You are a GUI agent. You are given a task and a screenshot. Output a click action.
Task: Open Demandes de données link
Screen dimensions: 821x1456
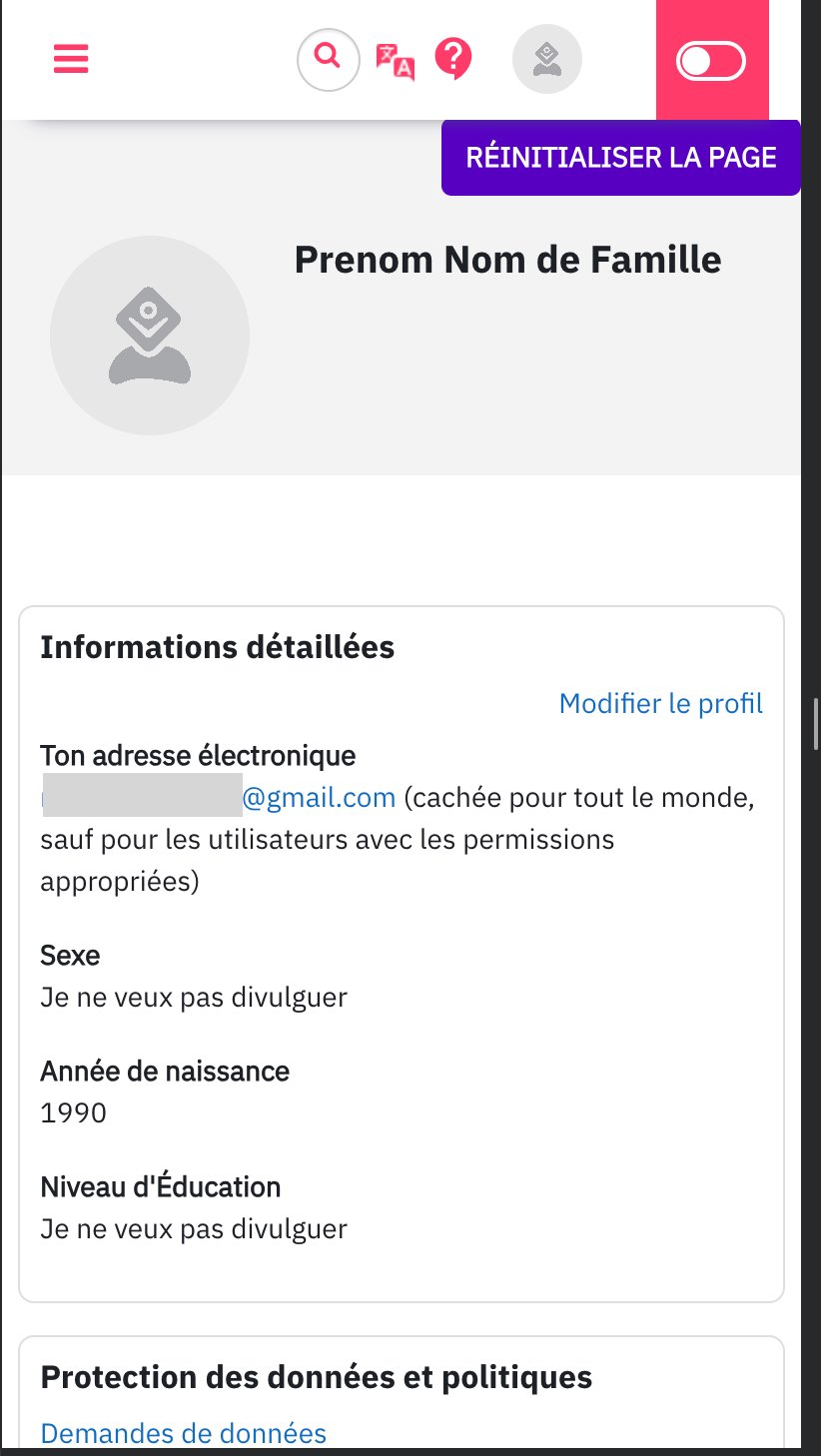point(184,1434)
